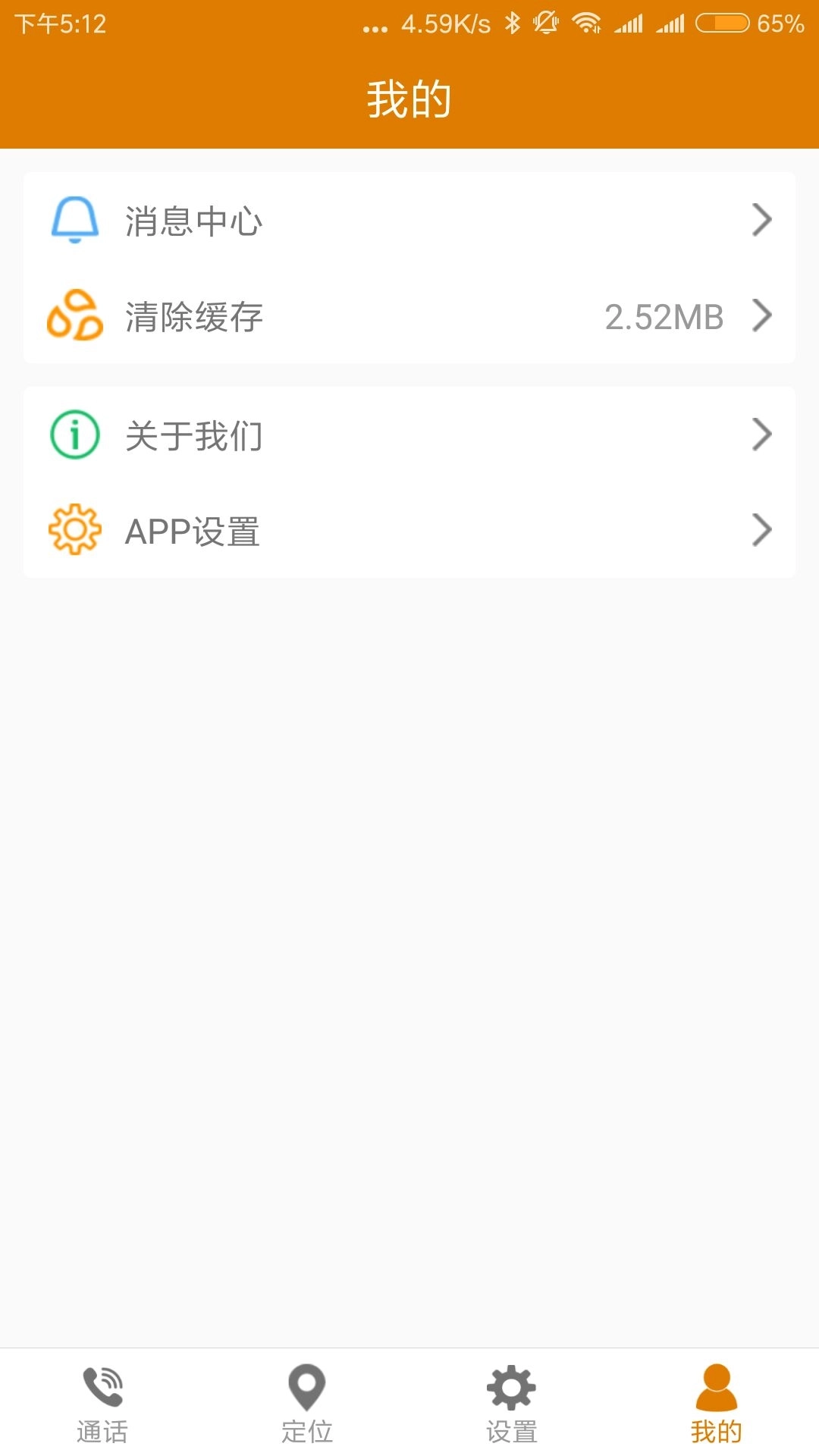This screenshot has height=1456, width=819.
Task: Tap the gear icon beside APP设置
Action: 74,531
